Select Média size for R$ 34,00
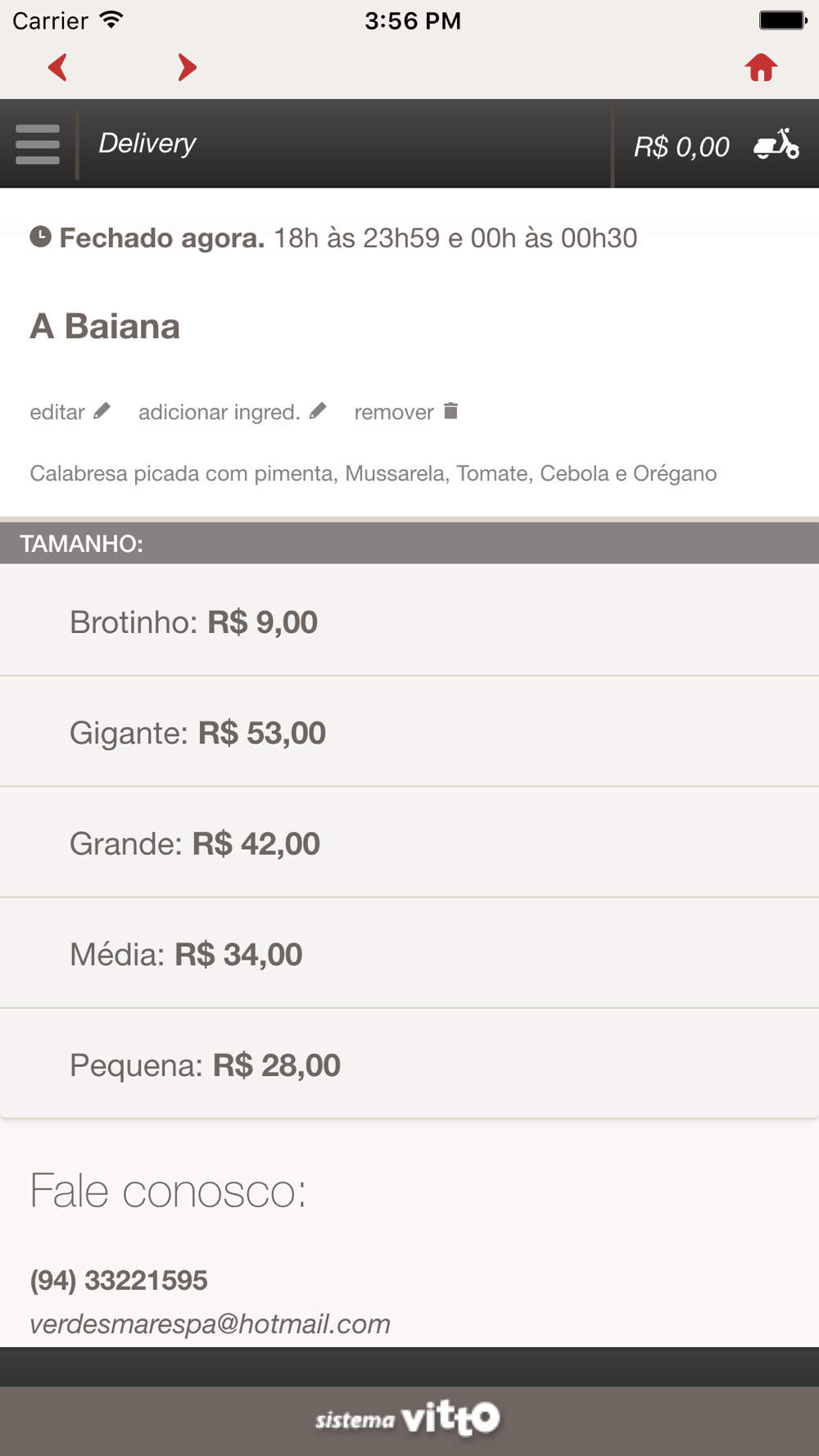This screenshot has height=1456, width=819. pyautogui.click(x=409, y=953)
